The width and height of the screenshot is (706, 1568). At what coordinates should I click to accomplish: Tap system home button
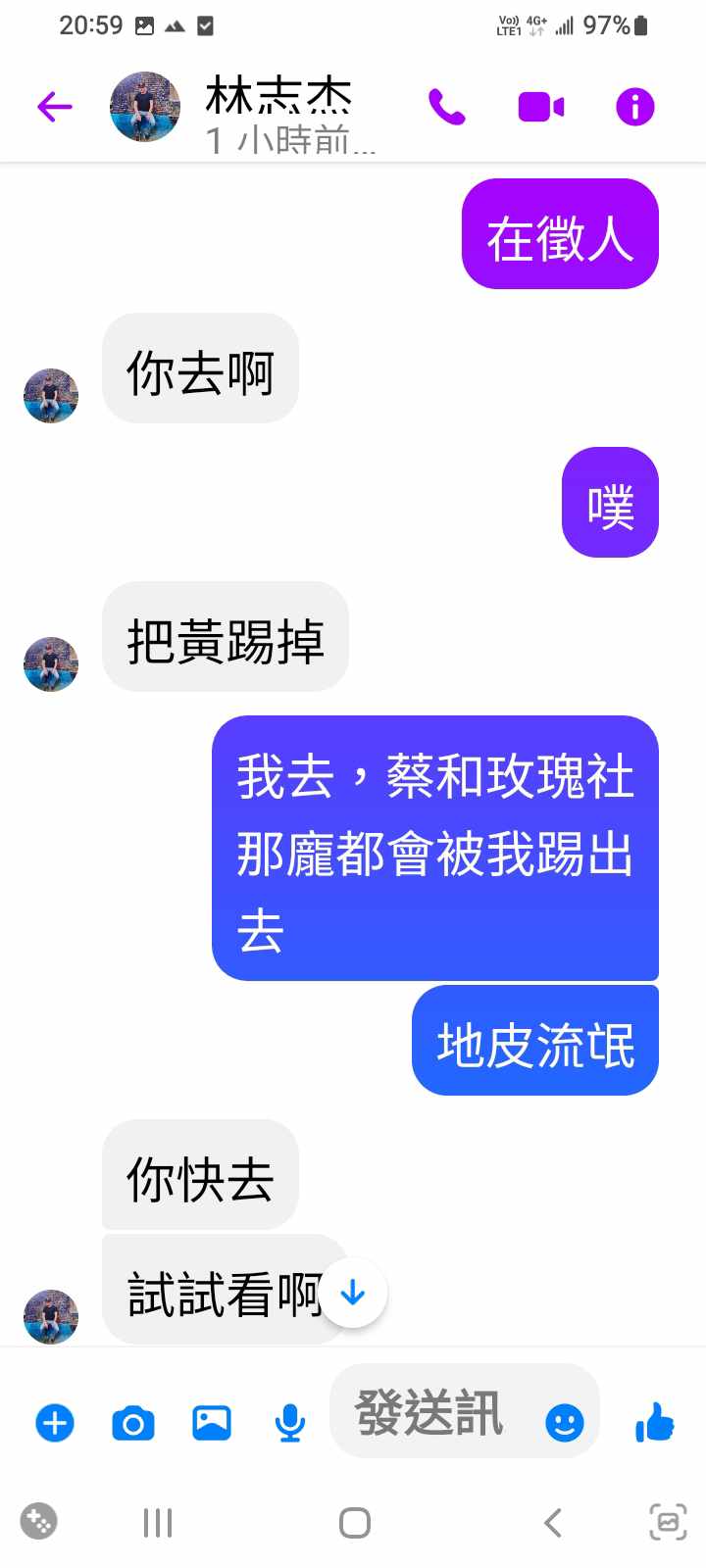click(354, 1523)
